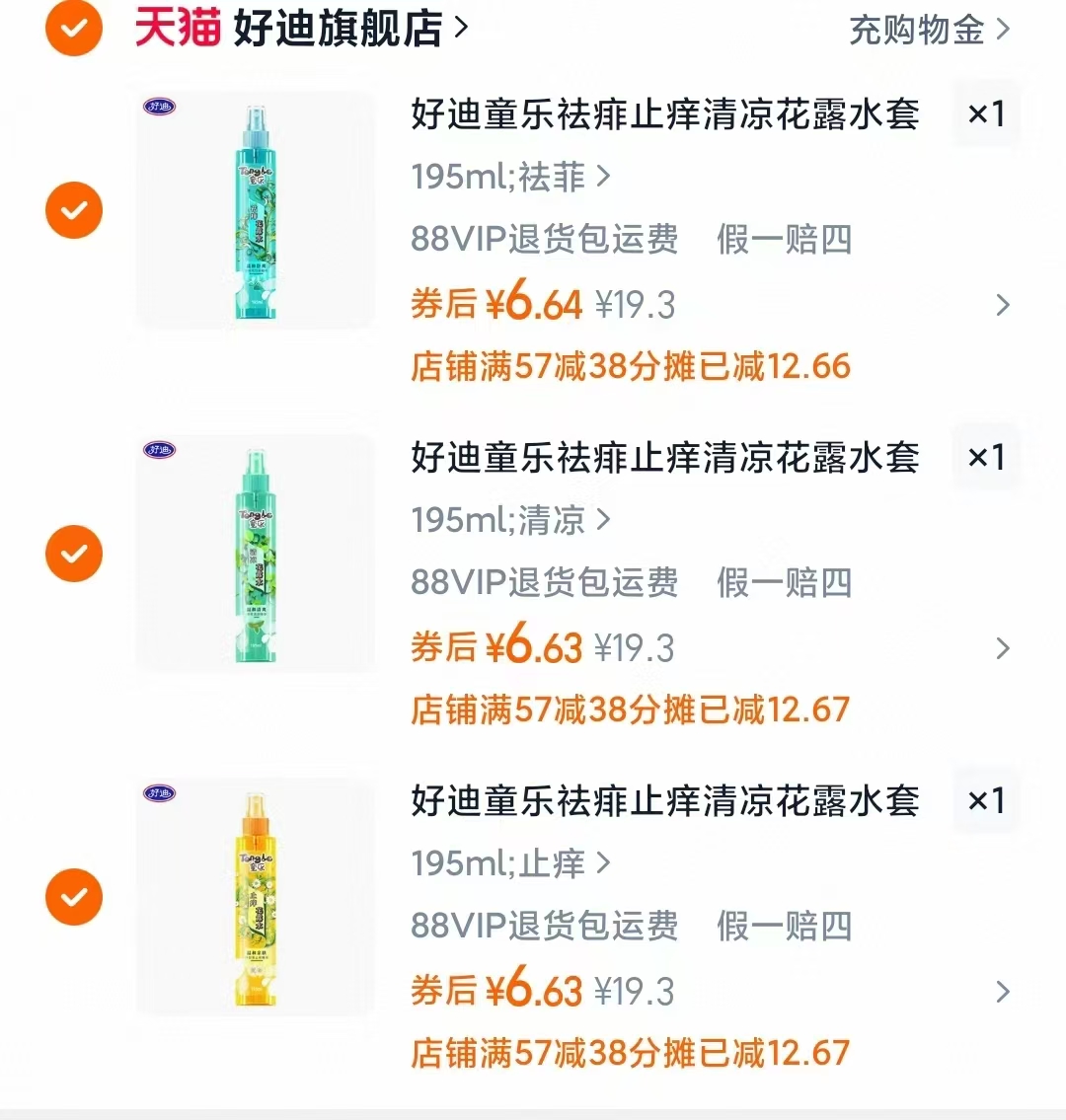Viewport: 1066px width, 1120px height.
Task: Click 店铺满57减38 promotion on first item
Action: (631, 366)
